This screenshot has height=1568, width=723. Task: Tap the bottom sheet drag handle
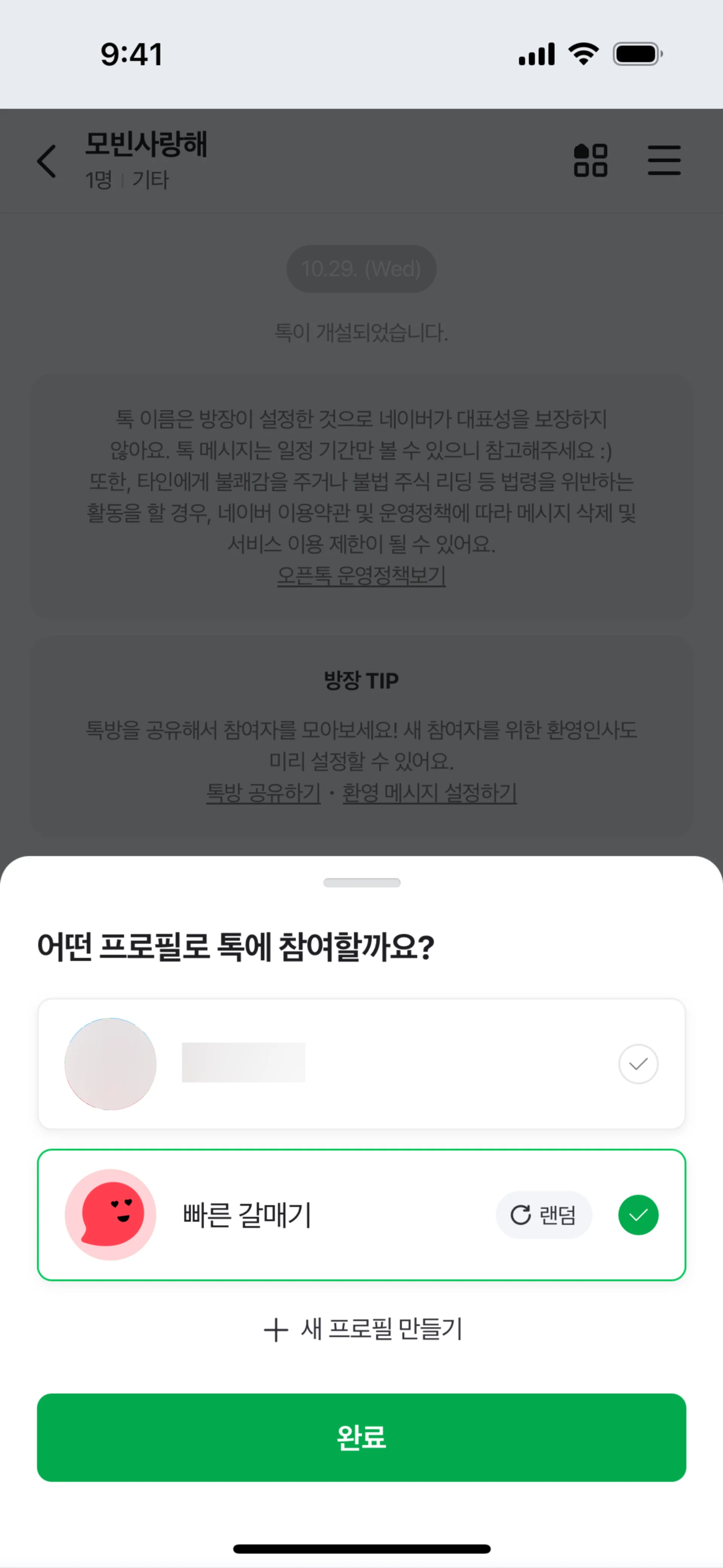[x=361, y=883]
